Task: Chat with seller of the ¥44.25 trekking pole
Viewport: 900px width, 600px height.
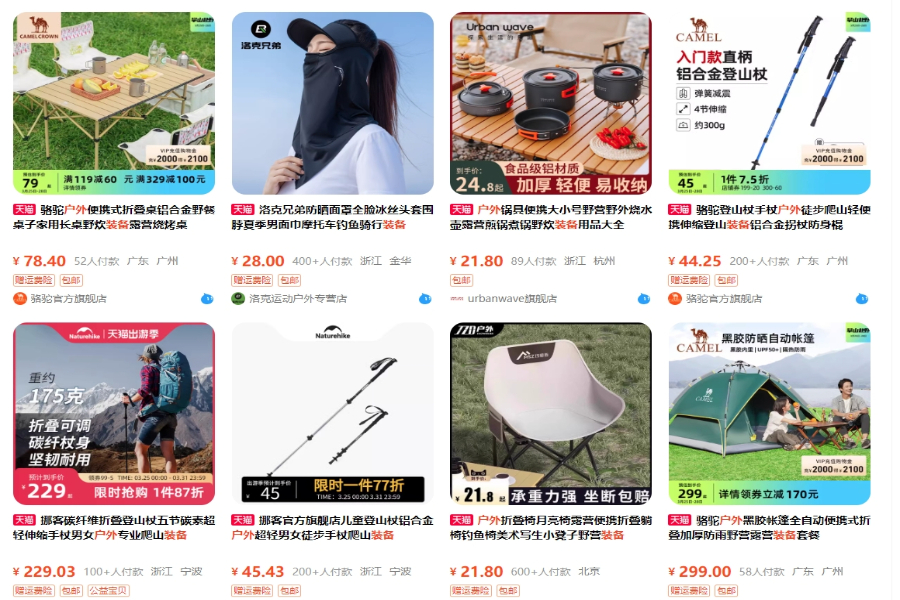Action: 861,298
